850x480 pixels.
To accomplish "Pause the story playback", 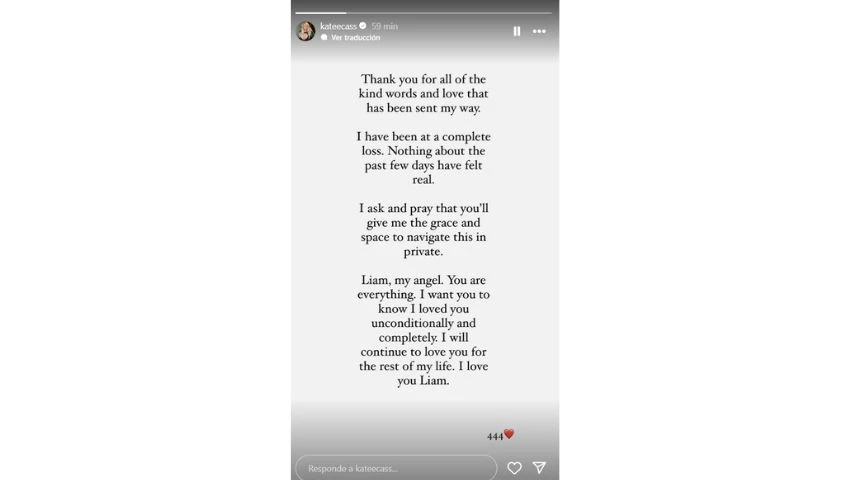I will click(517, 31).
